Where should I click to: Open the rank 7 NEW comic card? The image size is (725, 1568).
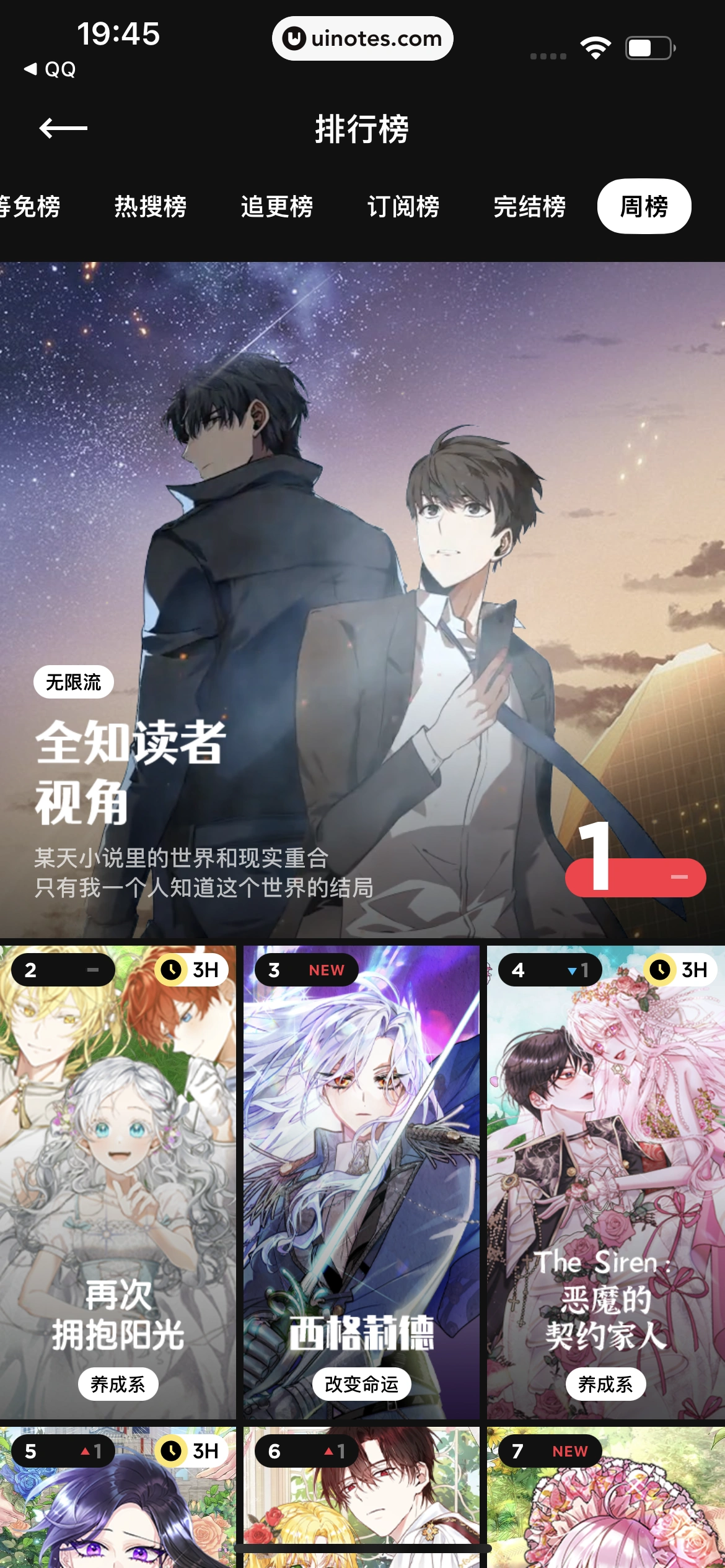605,1500
